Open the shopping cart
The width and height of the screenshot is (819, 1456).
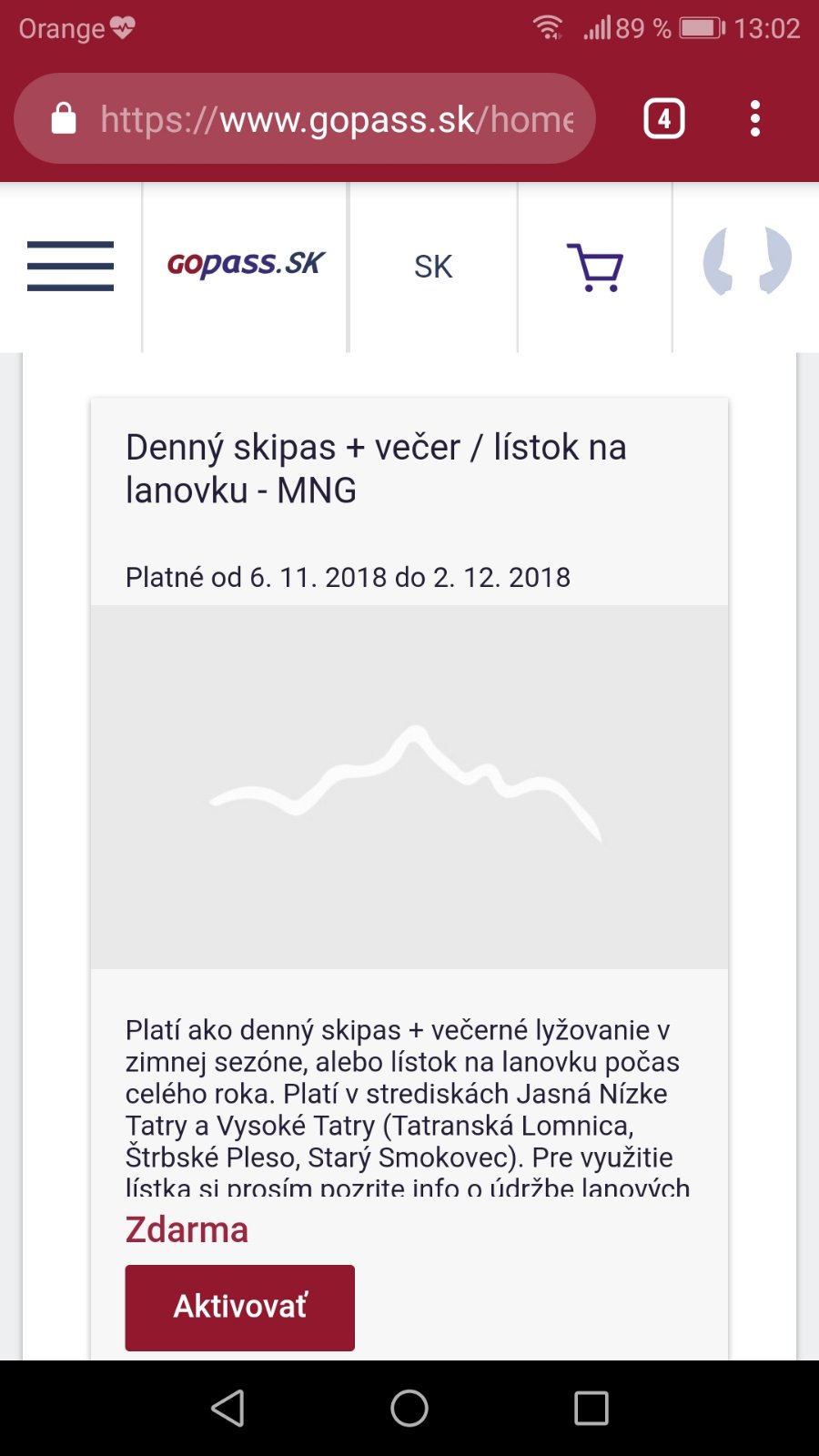595,267
